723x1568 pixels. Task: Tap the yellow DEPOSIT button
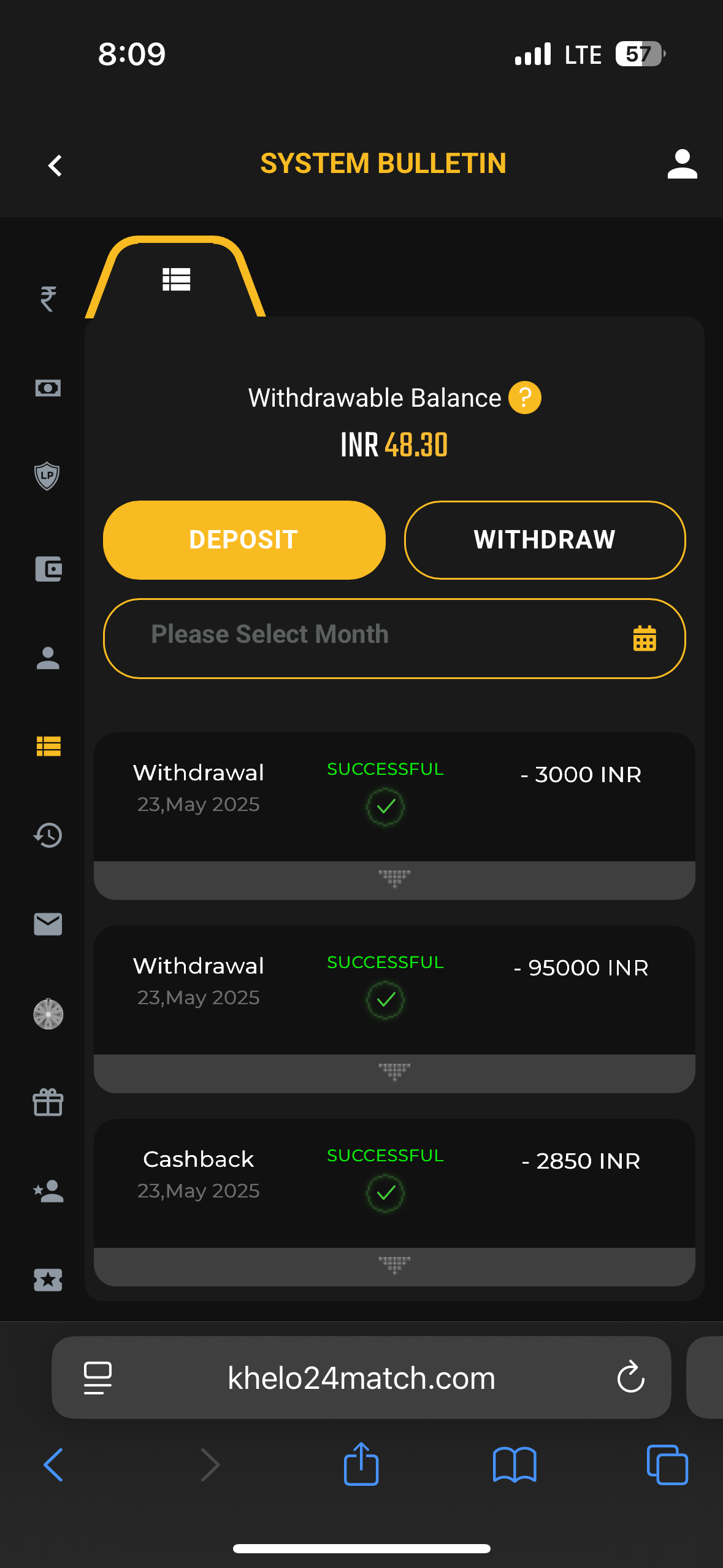[244, 540]
